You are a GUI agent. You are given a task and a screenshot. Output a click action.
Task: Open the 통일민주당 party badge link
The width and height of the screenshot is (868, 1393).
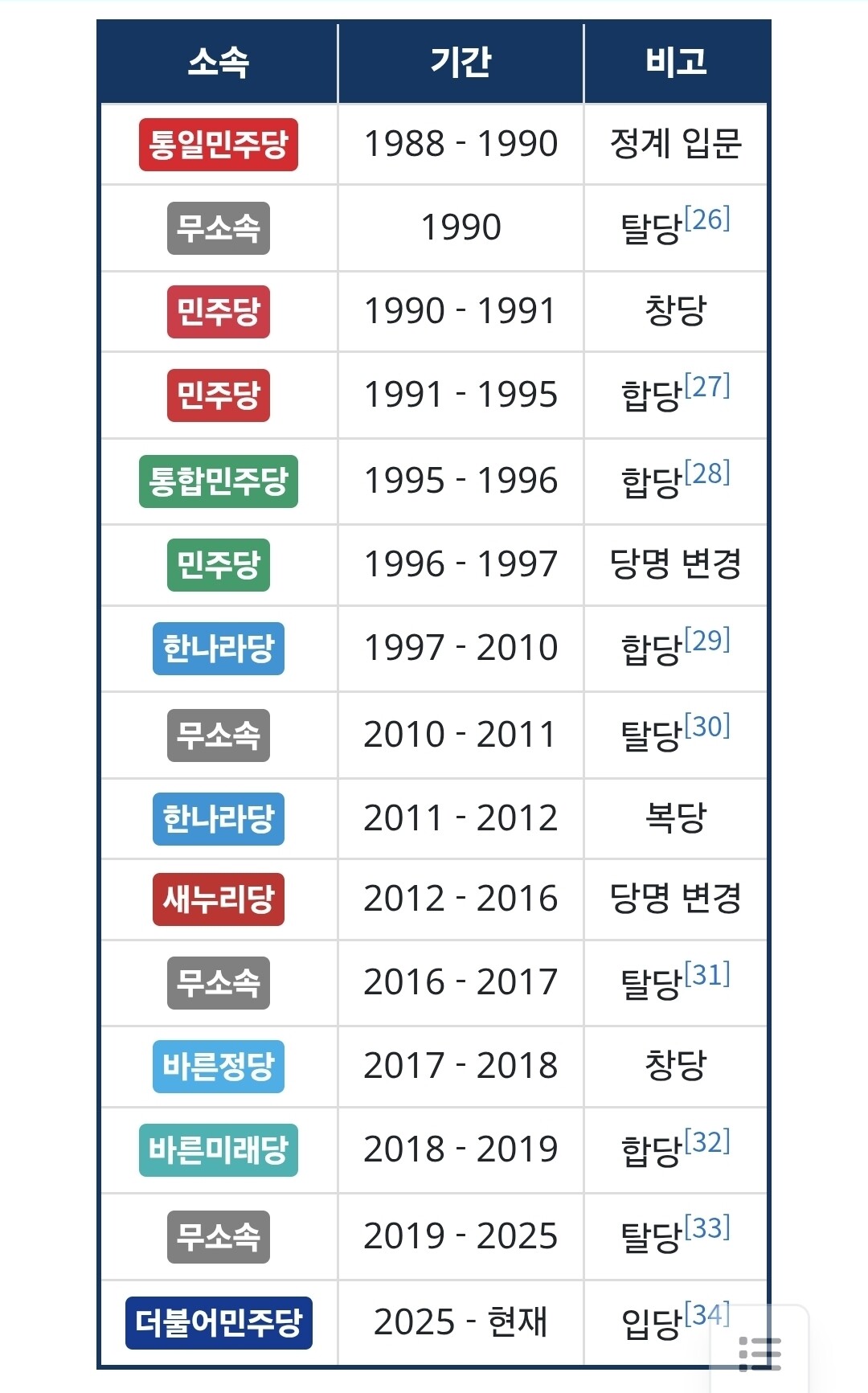pos(219,145)
